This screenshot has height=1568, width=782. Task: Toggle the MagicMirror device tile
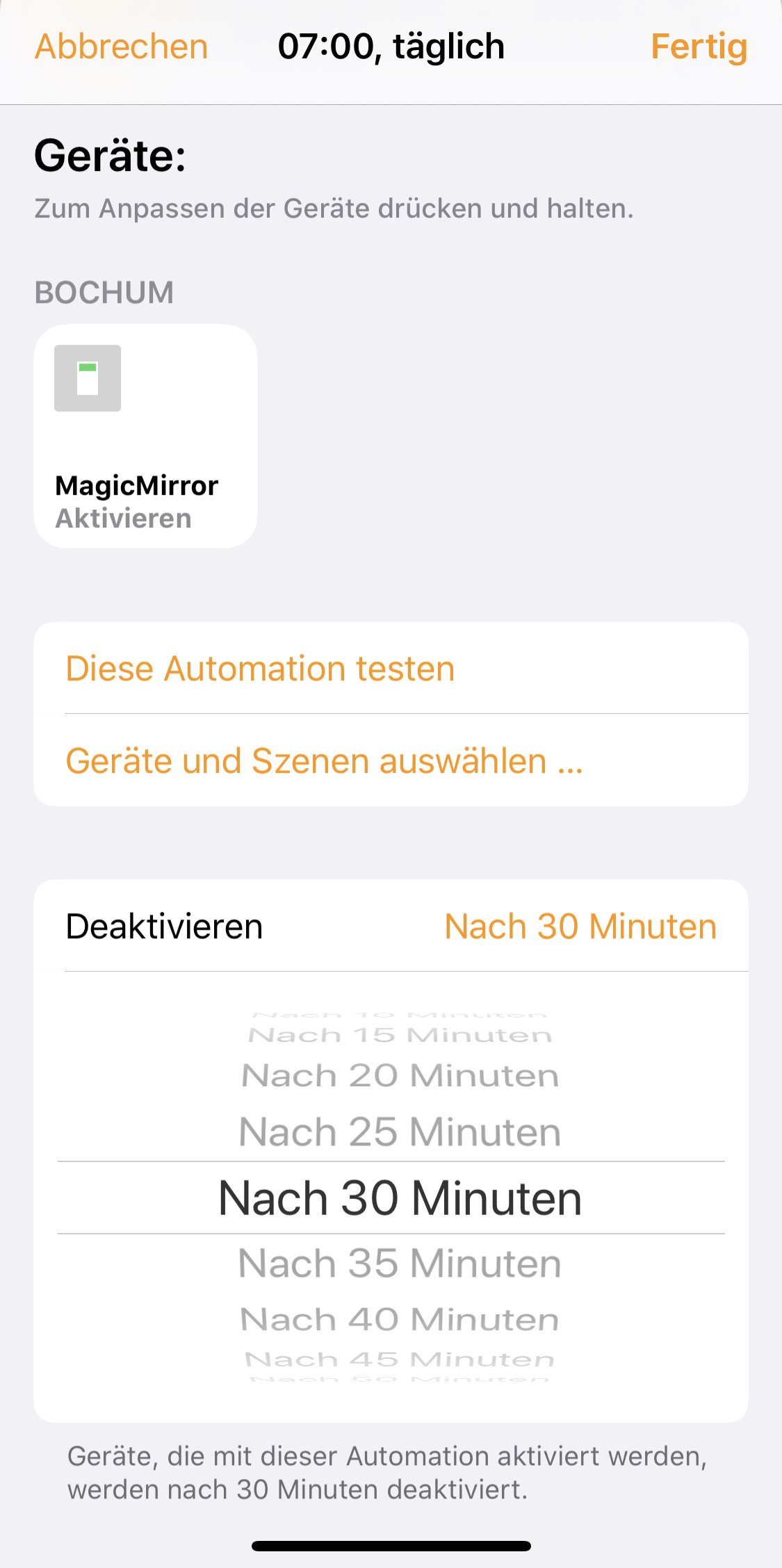point(146,436)
